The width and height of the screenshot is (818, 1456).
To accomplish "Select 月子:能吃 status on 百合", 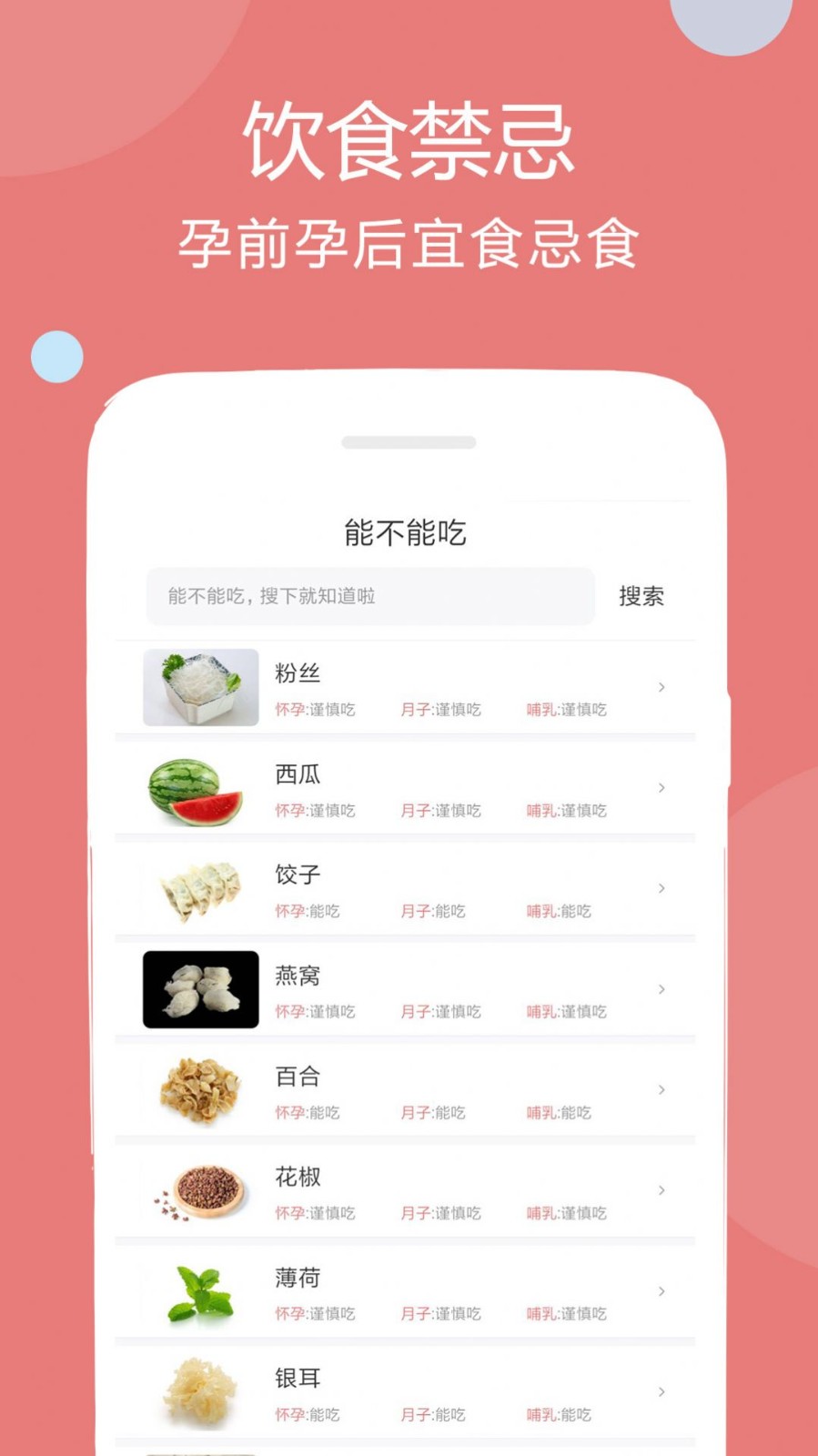I will (433, 1112).
